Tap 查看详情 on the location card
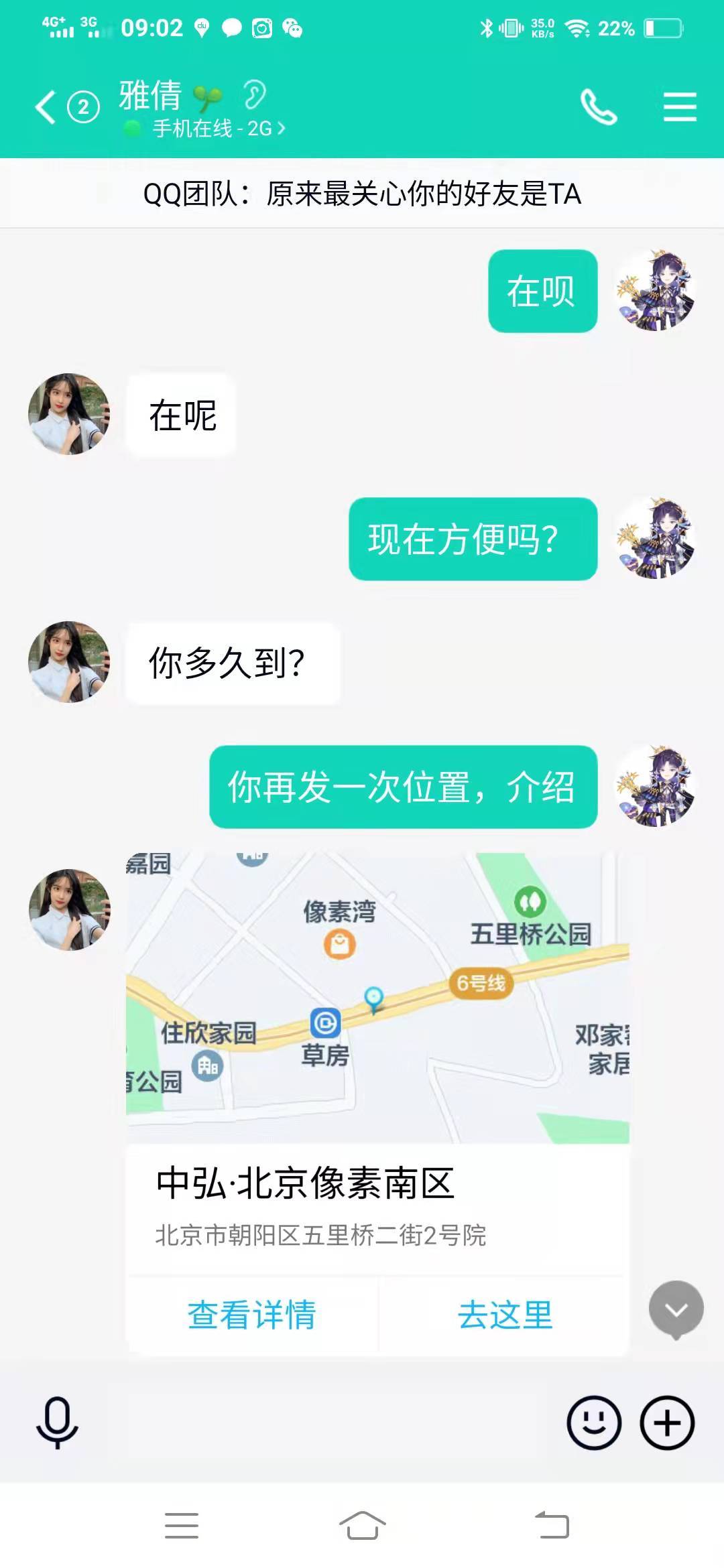 pos(252,1315)
